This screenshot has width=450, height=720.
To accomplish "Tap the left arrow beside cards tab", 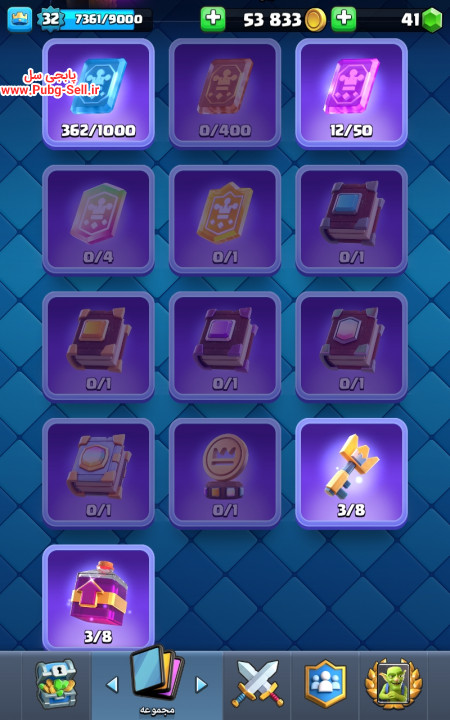I will (112, 685).
